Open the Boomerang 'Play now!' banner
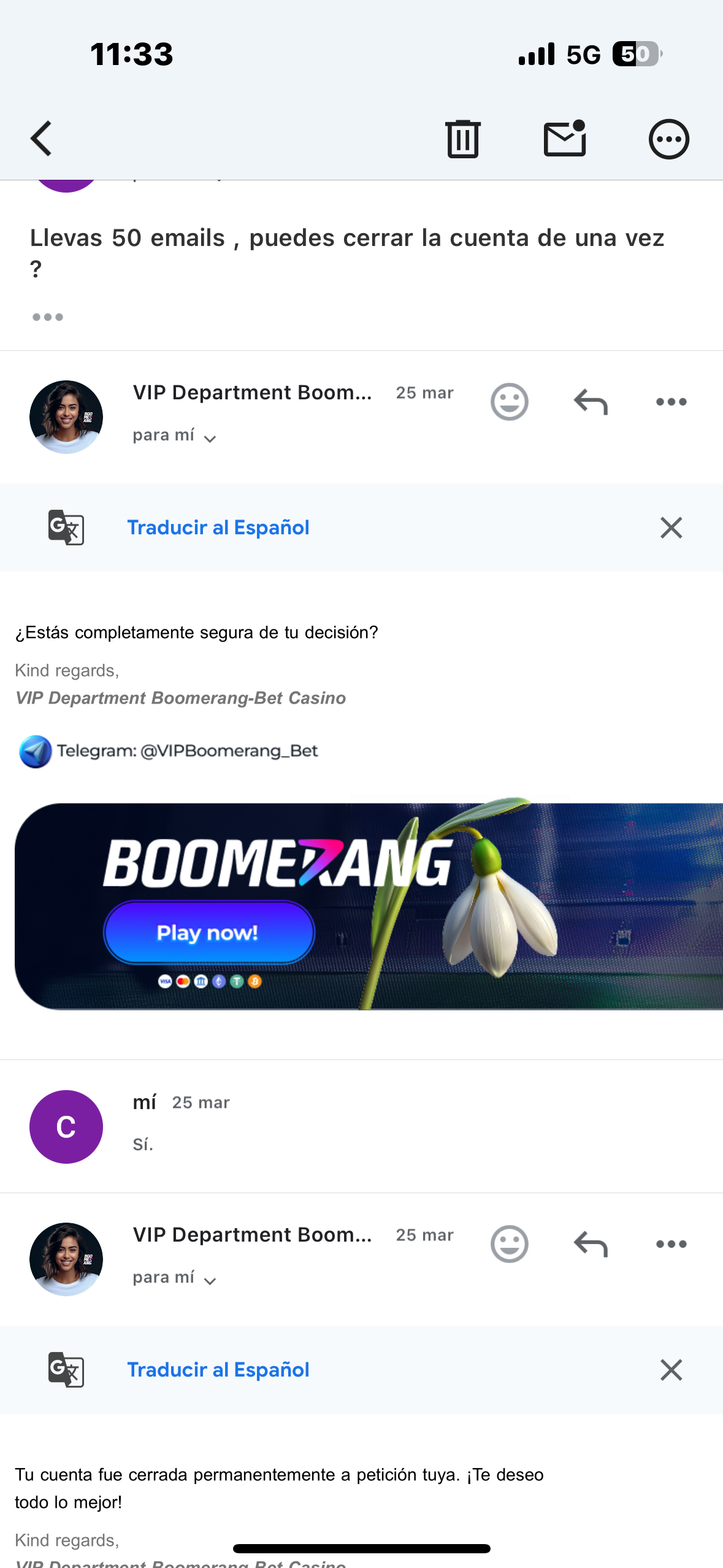Screen dimensions: 723x1568 click(x=208, y=932)
